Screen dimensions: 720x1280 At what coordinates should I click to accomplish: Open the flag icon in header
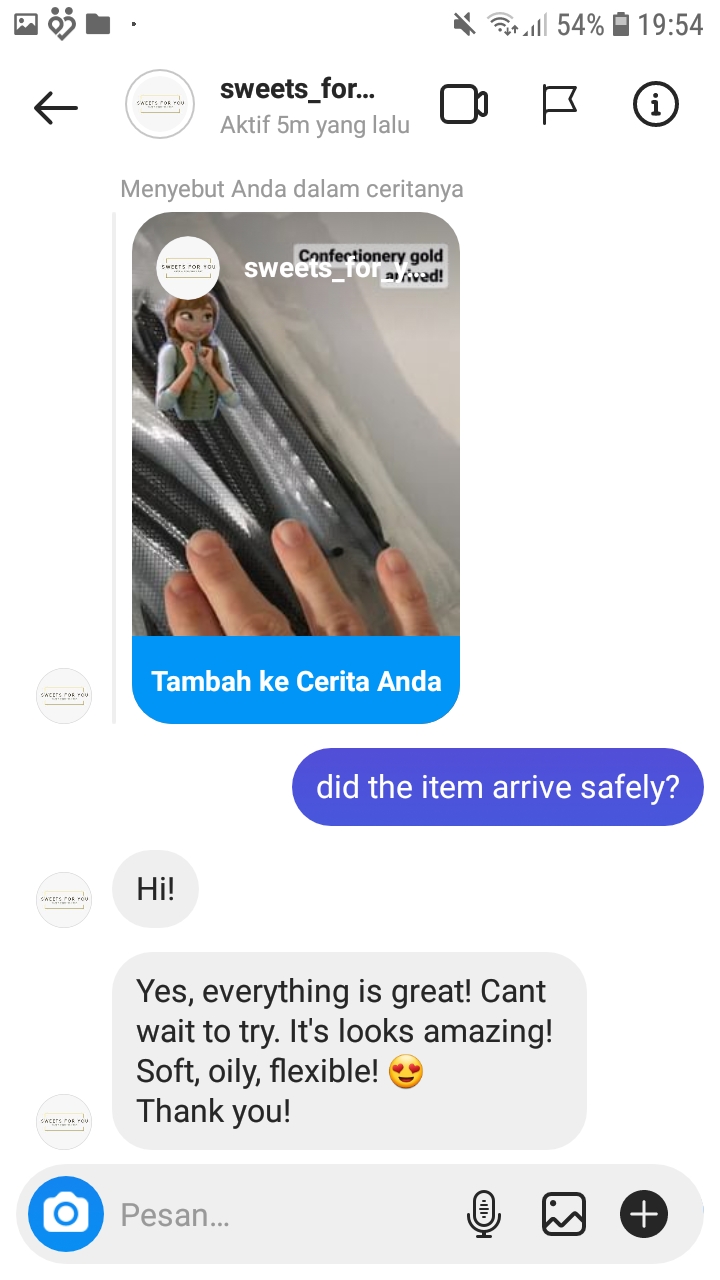[x=559, y=105]
